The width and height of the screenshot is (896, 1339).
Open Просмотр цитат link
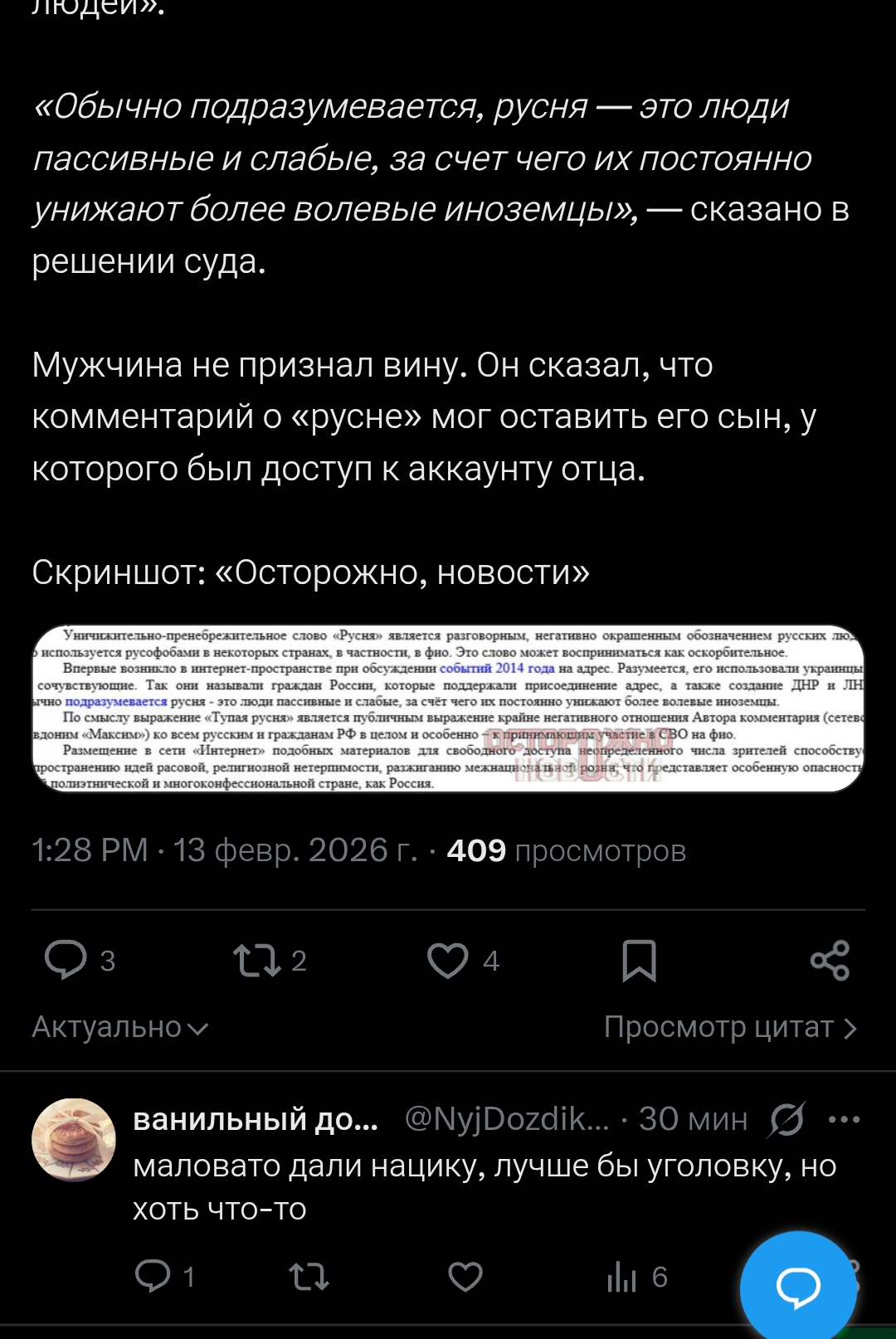[x=730, y=1028]
